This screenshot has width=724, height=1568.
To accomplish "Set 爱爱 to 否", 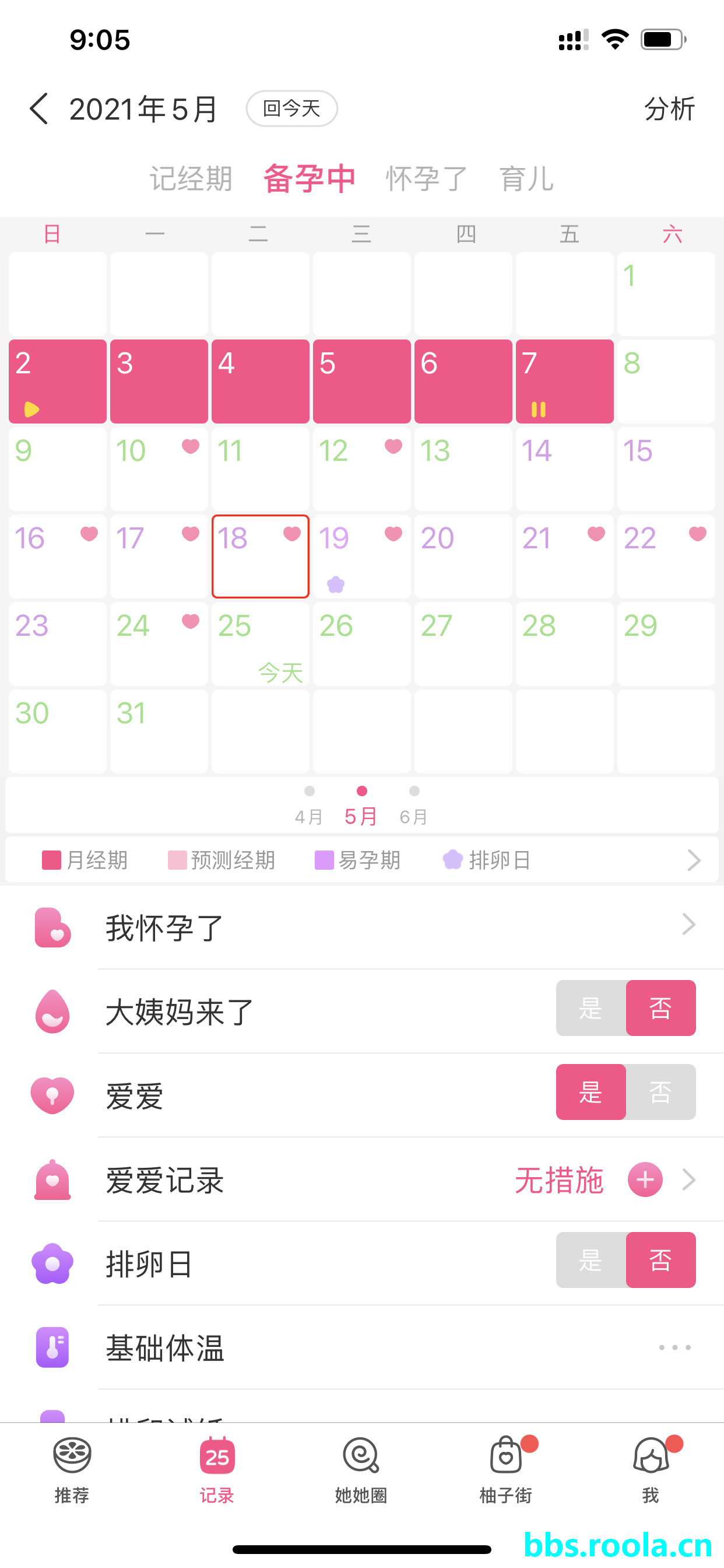I will point(660,1092).
